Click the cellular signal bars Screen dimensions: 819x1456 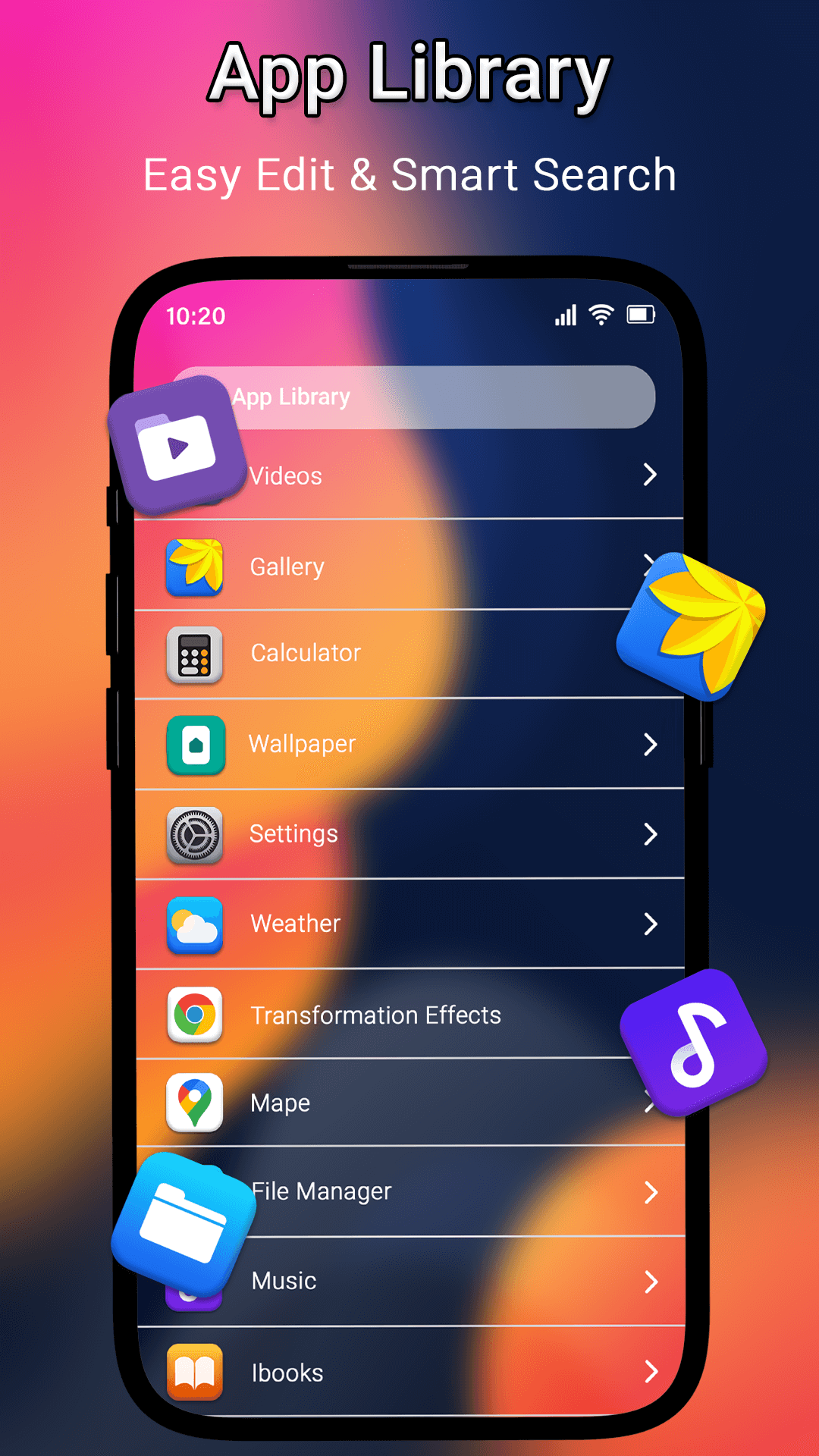click(x=565, y=315)
